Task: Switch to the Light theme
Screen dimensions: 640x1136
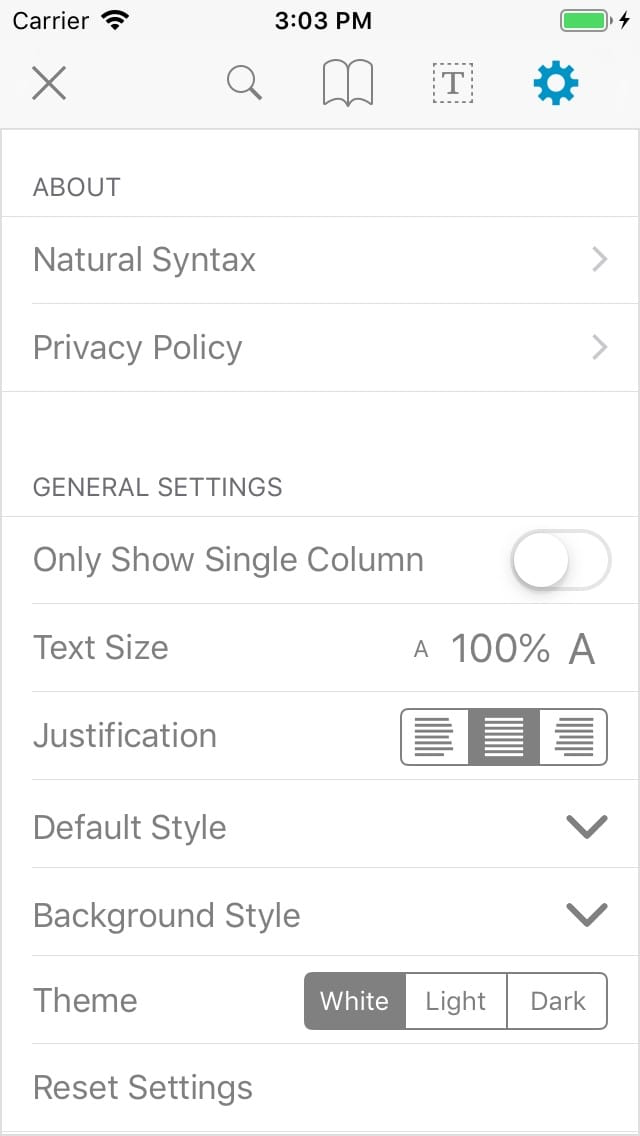Action: [456, 1001]
